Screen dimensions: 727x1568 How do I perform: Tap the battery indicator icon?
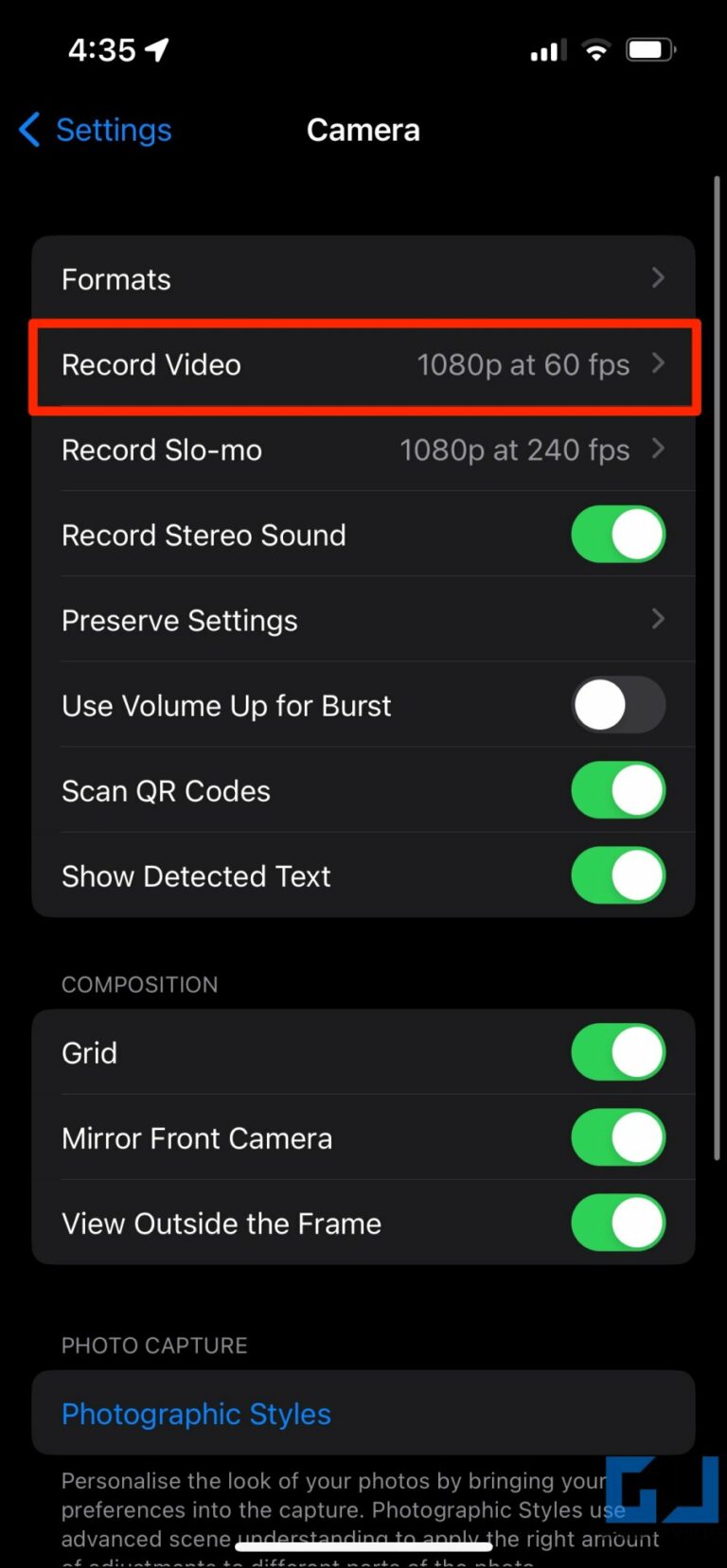coord(649,49)
